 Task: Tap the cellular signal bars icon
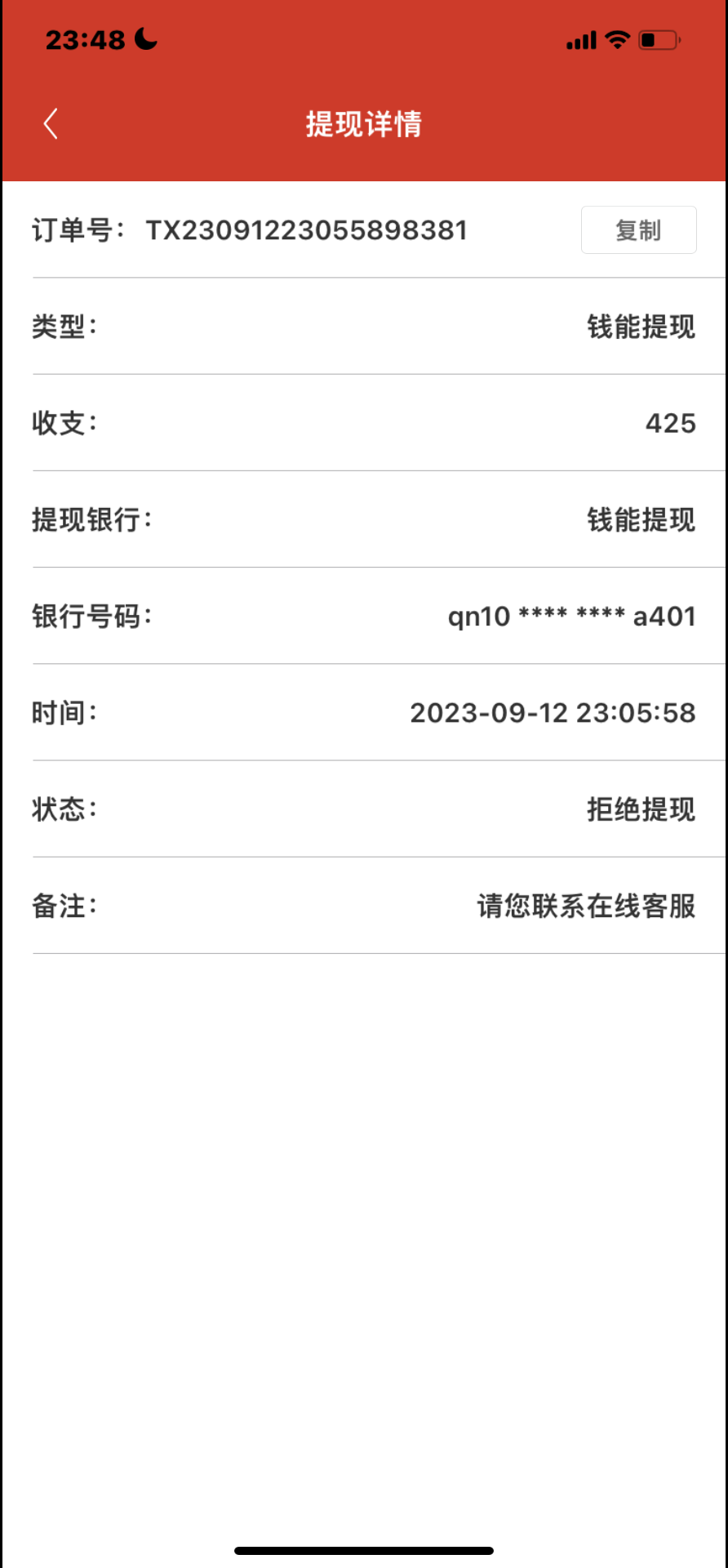(580, 39)
